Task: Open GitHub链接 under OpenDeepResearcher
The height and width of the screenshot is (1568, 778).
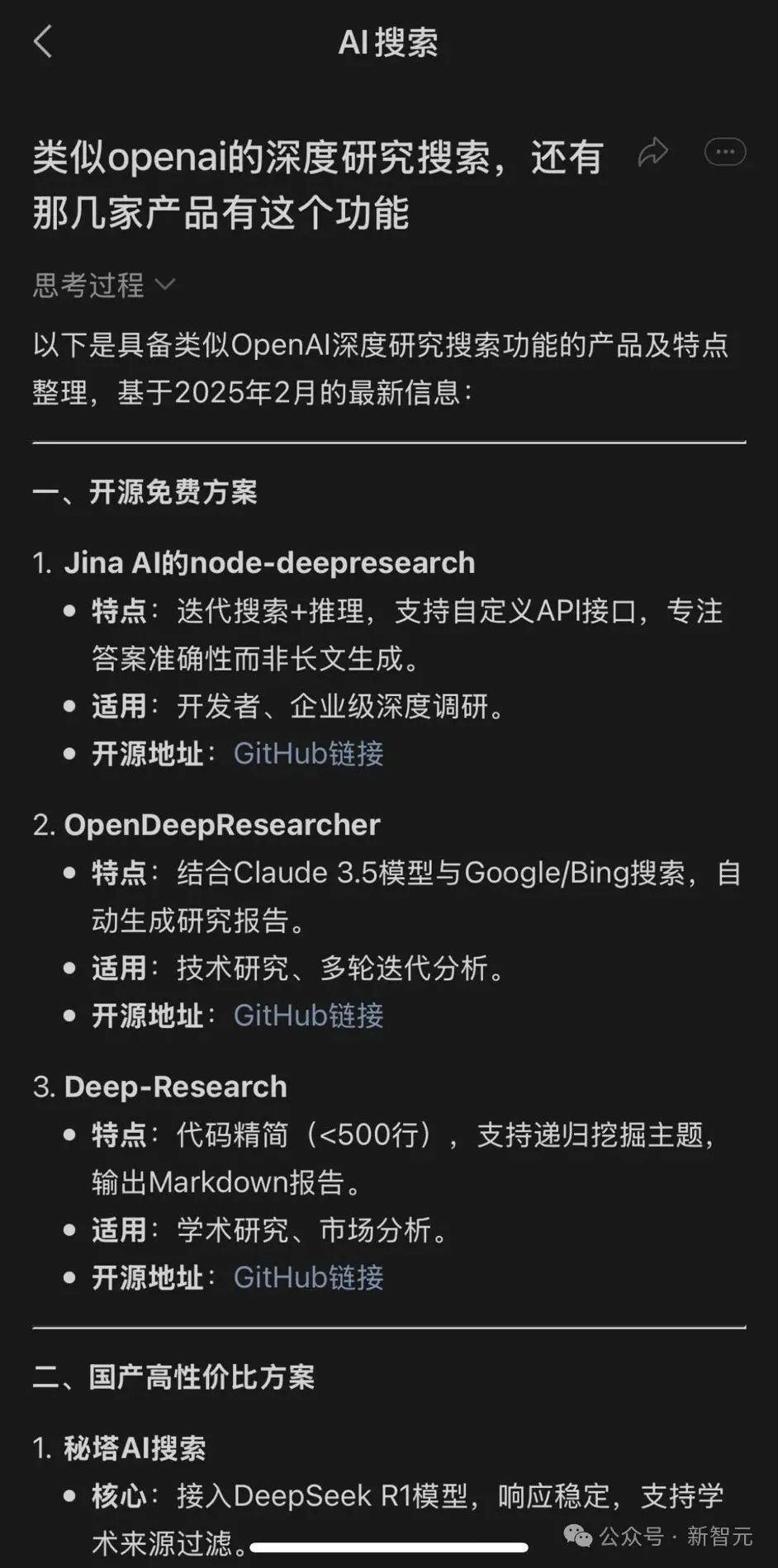Action: pyautogui.click(x=309, y=1016)
